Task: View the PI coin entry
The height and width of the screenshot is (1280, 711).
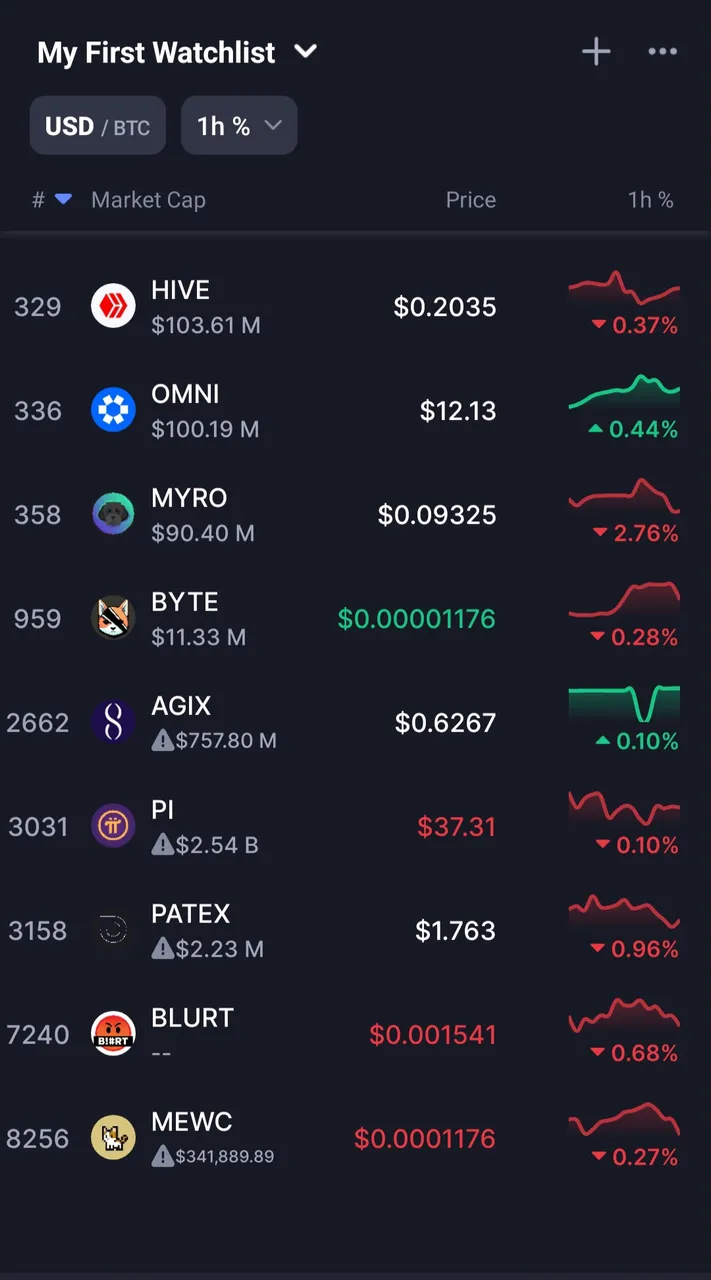Action: [x=355, y=826]
